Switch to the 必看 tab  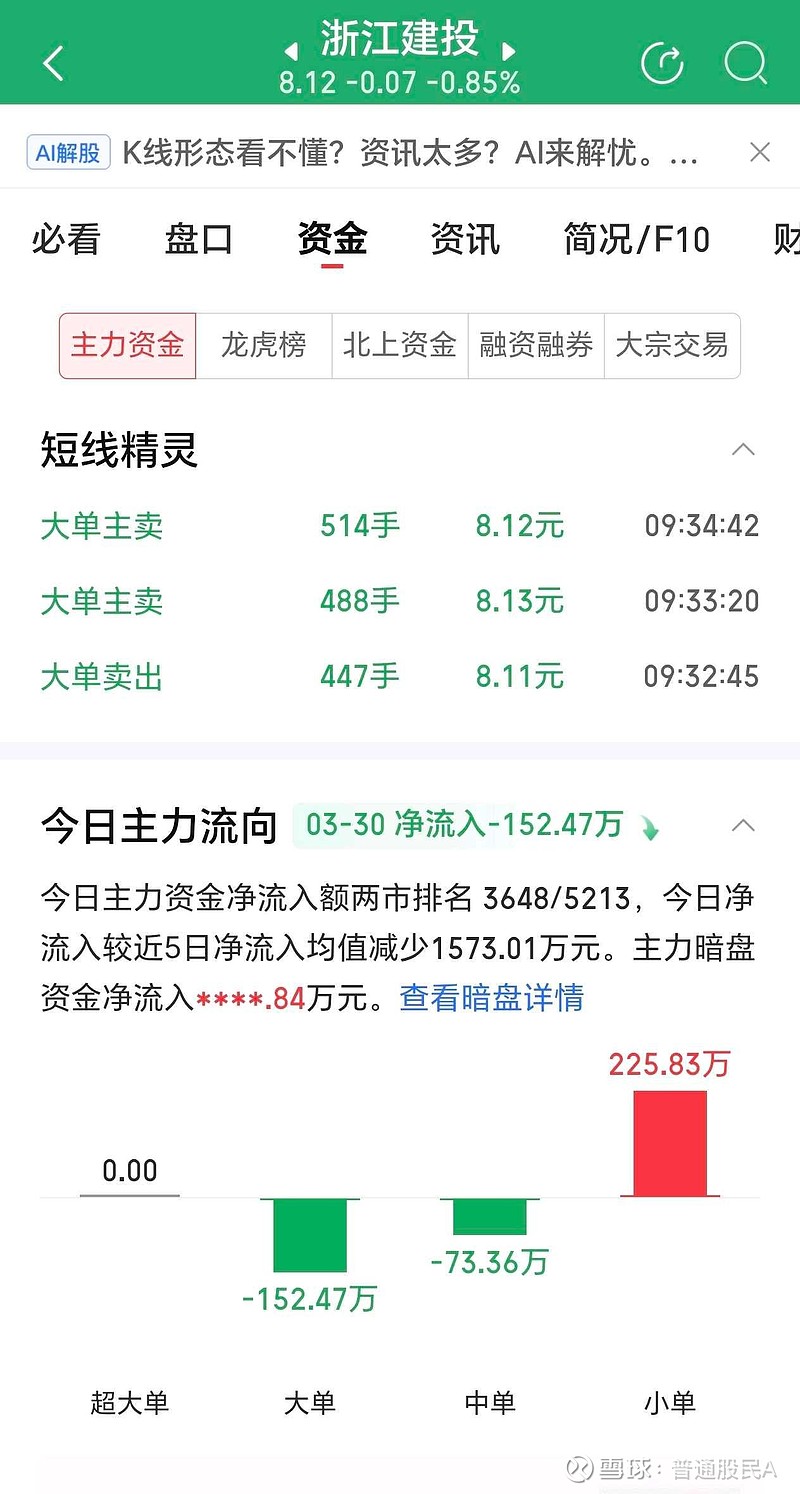(x=66, y=240)
